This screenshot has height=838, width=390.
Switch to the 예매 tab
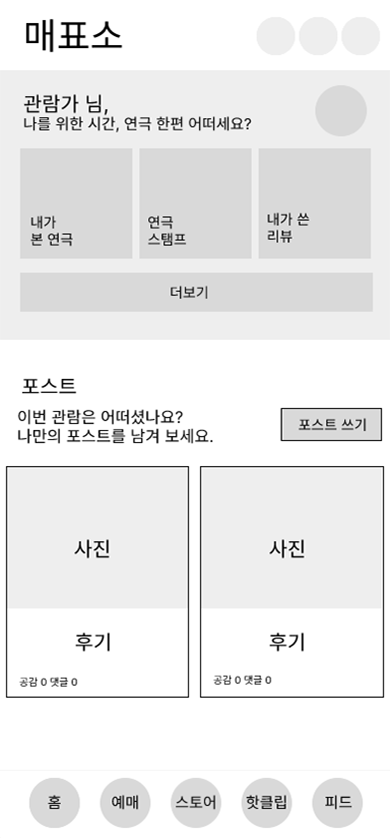(125, 803)
